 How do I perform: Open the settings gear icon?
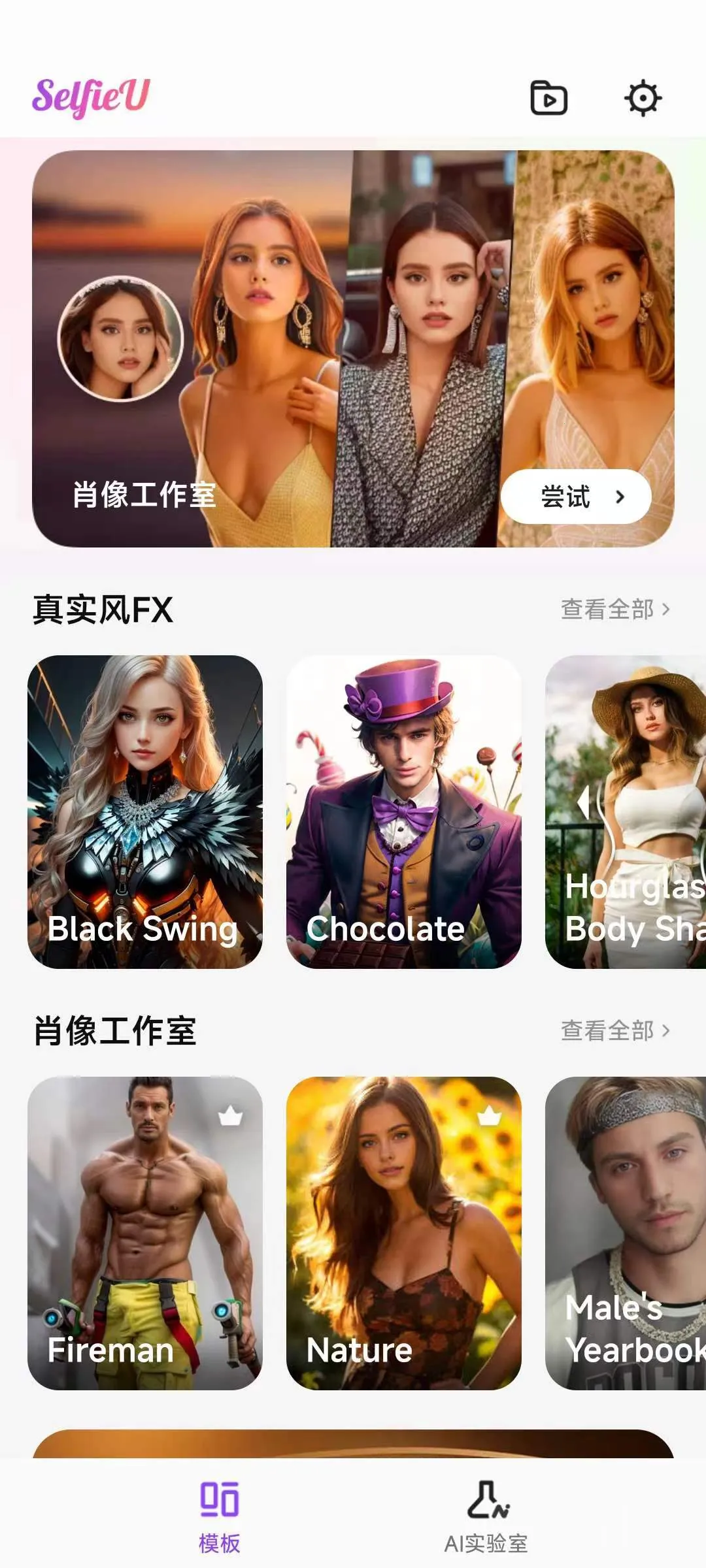point(644,99)
